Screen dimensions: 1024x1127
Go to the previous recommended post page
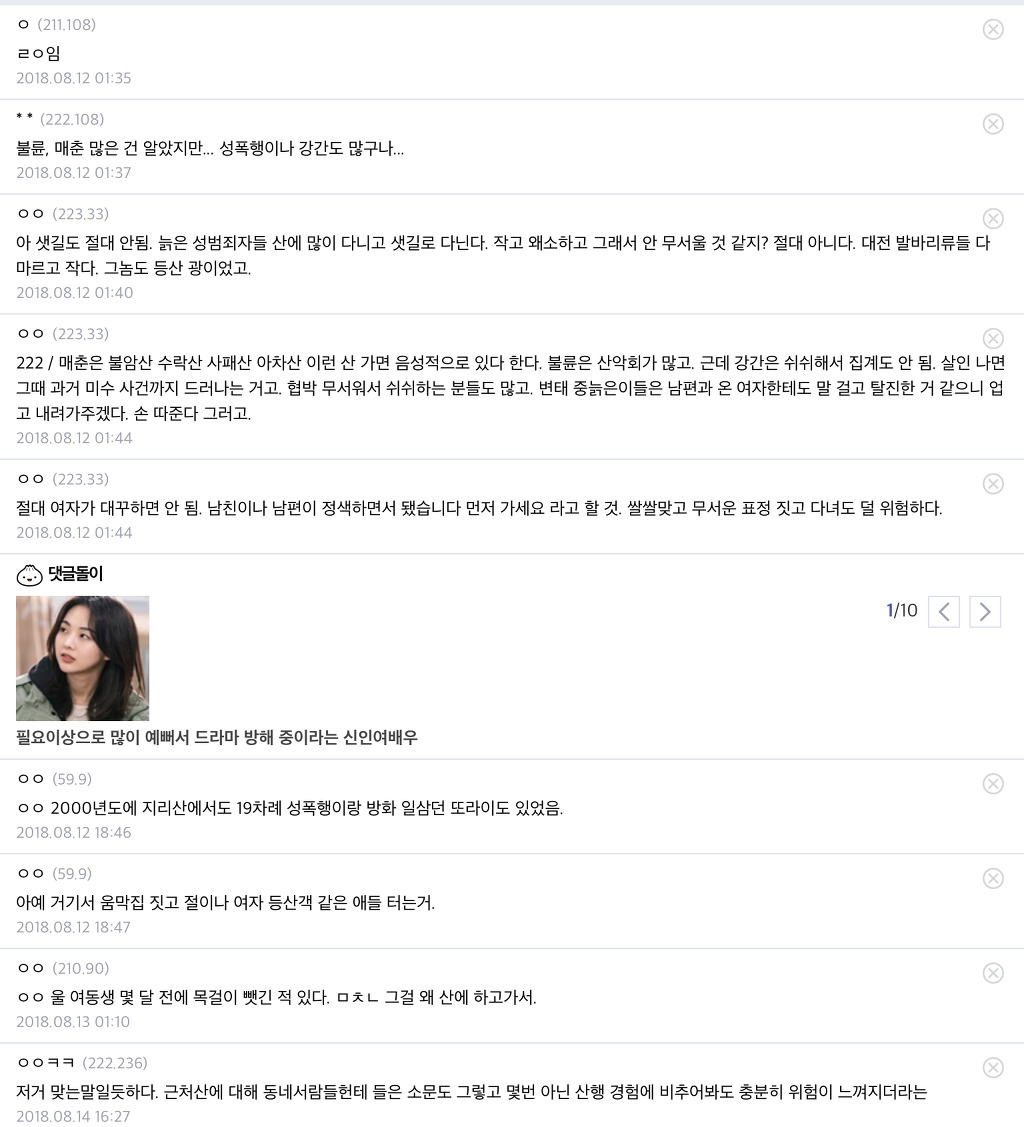point(944,611)
